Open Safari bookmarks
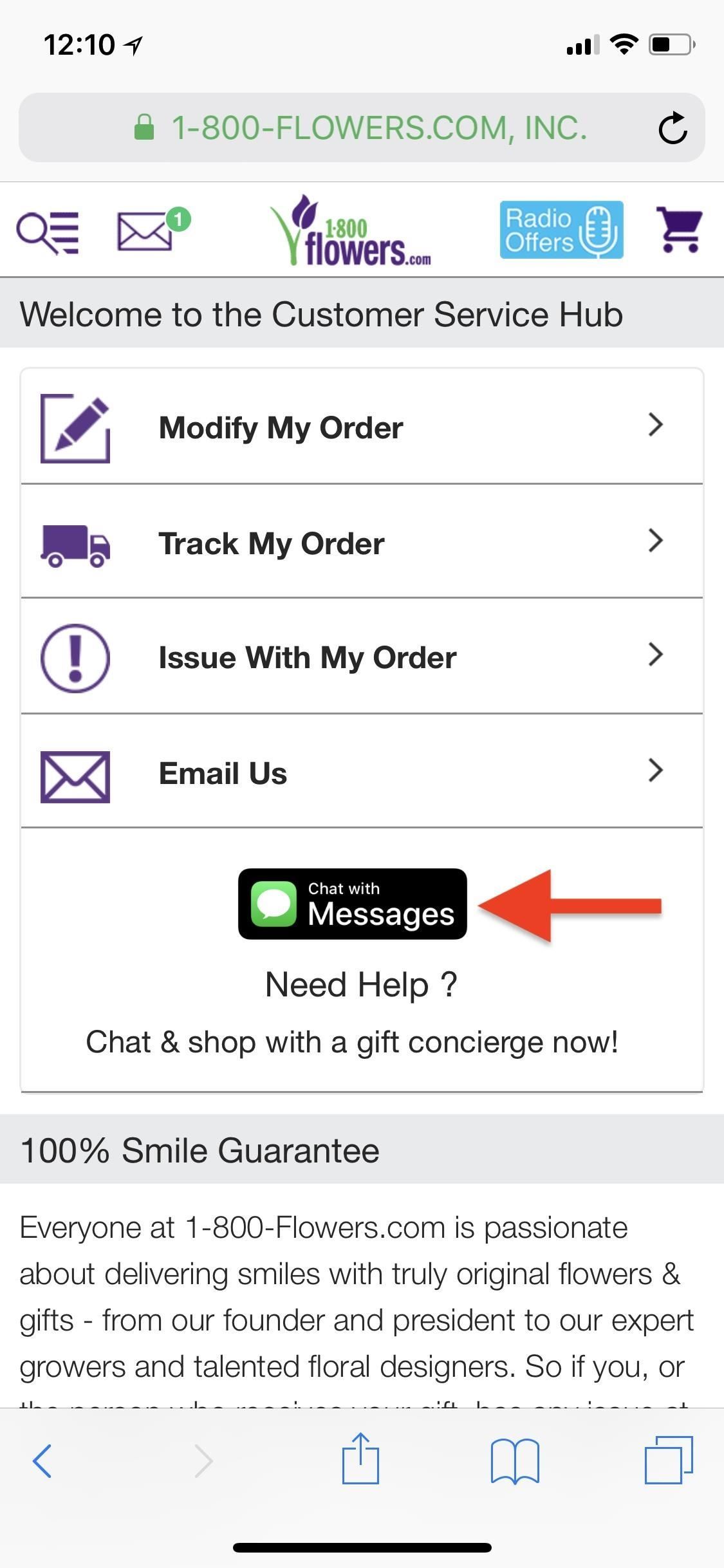Viewport: 724px width, 1568px height. (515, 1461)
